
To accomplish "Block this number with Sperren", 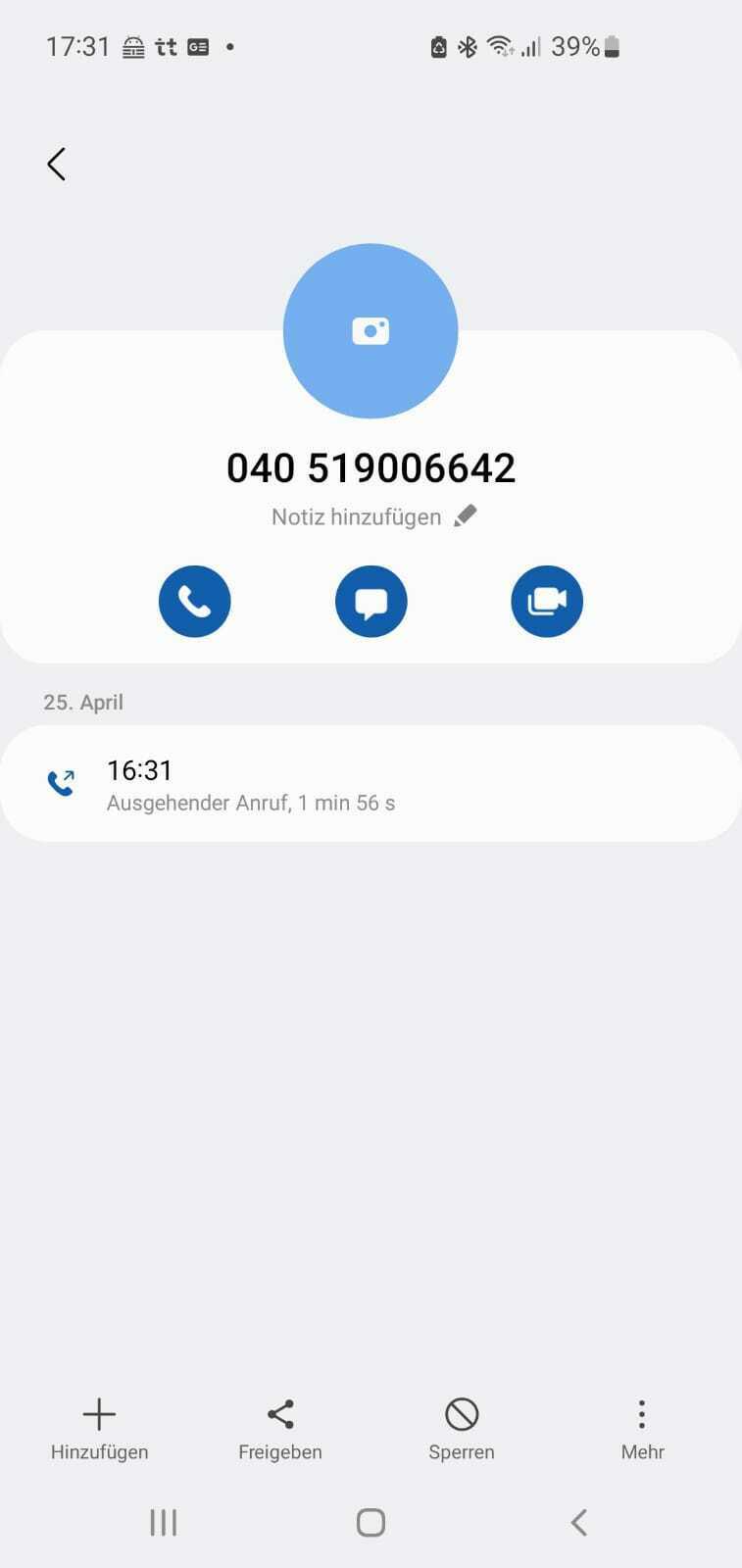I will pos(462,1429).
